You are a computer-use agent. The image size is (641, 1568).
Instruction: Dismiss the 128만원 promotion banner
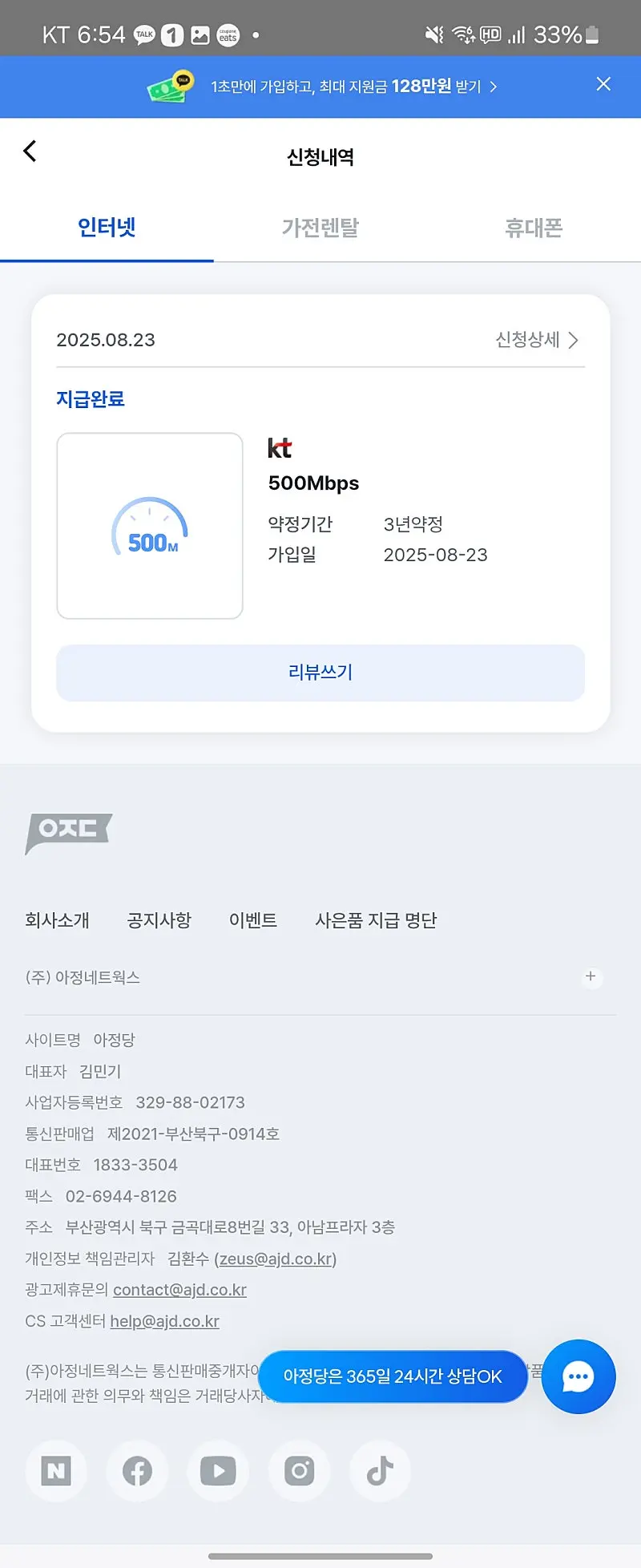pyautogui.click(x=603, y=84)
